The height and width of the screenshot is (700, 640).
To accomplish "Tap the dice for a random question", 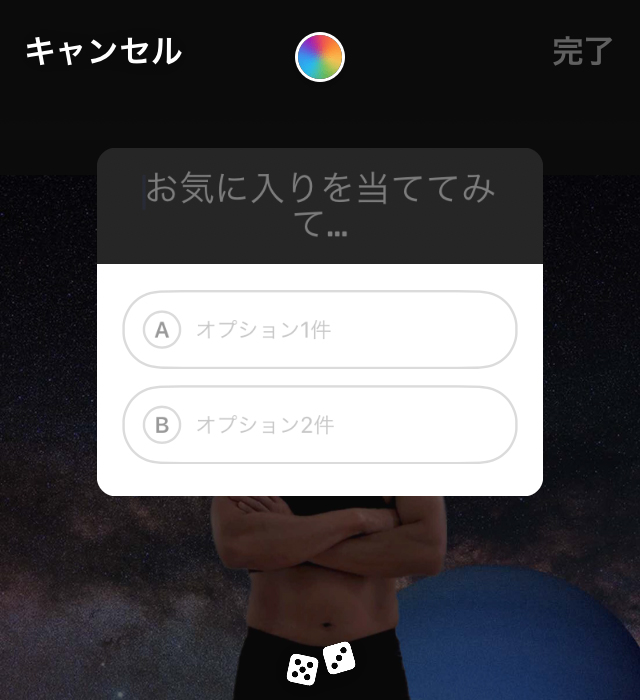I will point(320,662).
